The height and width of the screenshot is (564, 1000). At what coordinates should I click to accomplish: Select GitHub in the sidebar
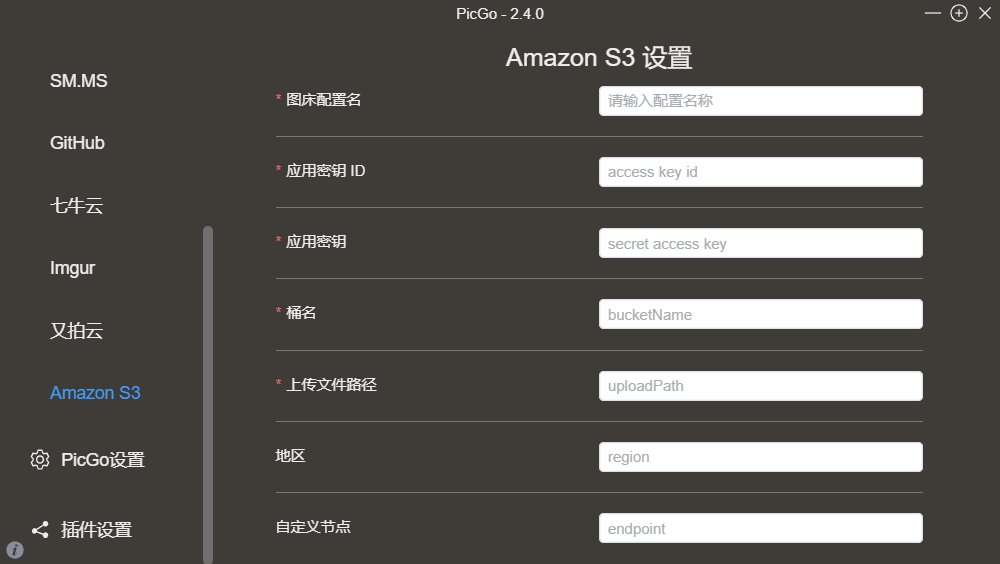pos(77,143)
